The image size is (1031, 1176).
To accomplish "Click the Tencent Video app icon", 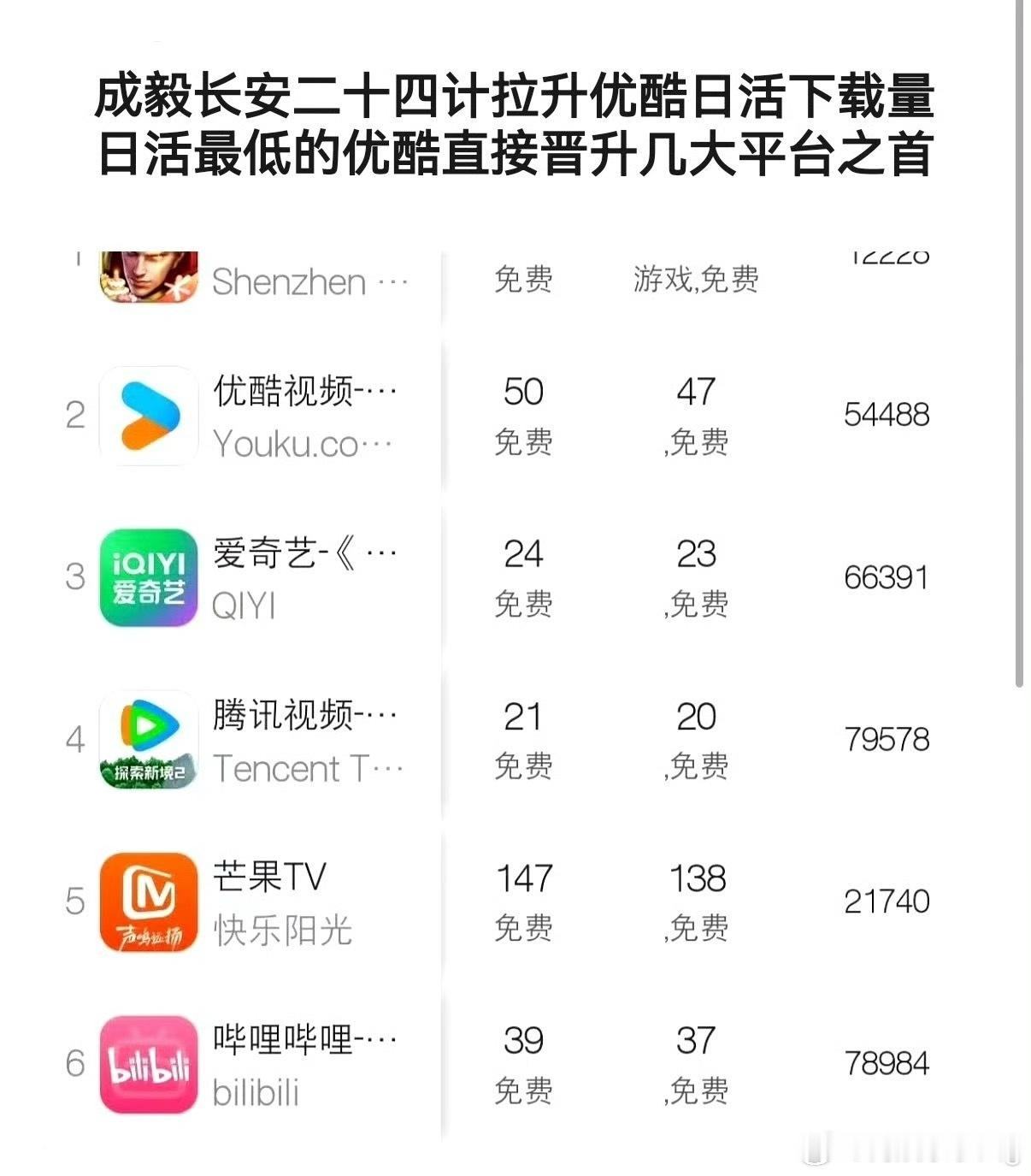I will coord(149,741).
